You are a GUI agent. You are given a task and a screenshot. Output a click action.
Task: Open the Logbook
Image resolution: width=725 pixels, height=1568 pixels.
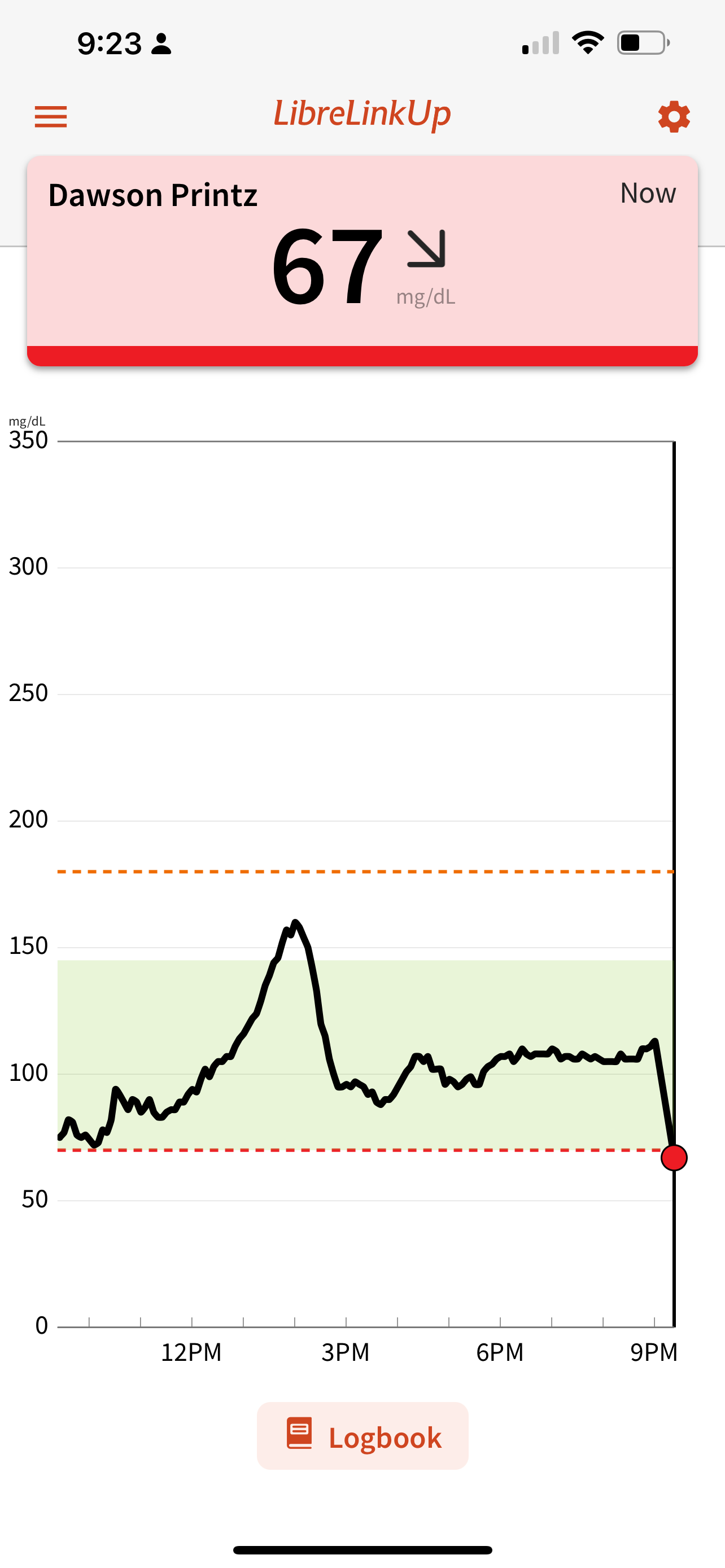(363, 1436)
